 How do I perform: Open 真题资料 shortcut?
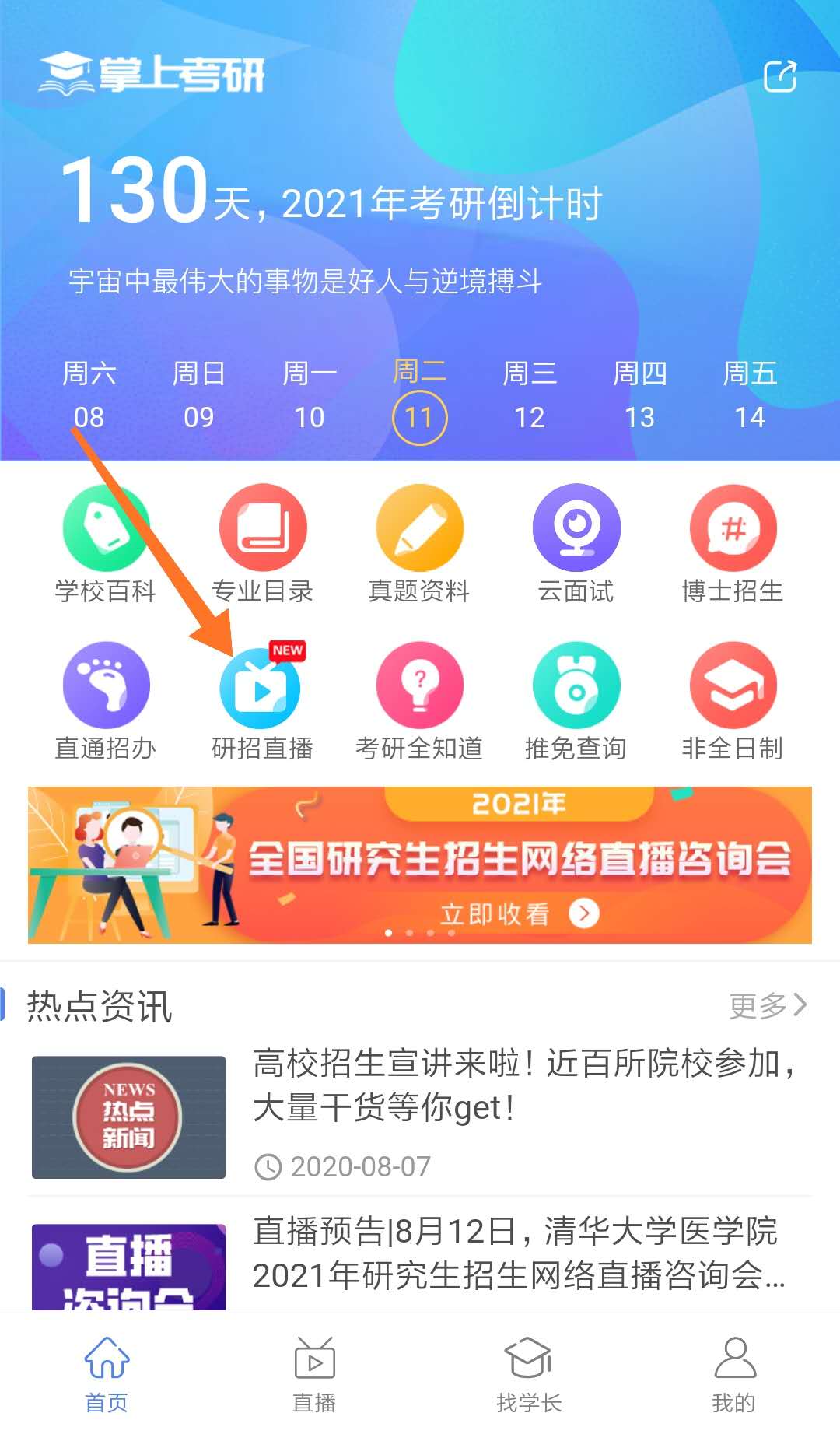click(x=419, y=543)
